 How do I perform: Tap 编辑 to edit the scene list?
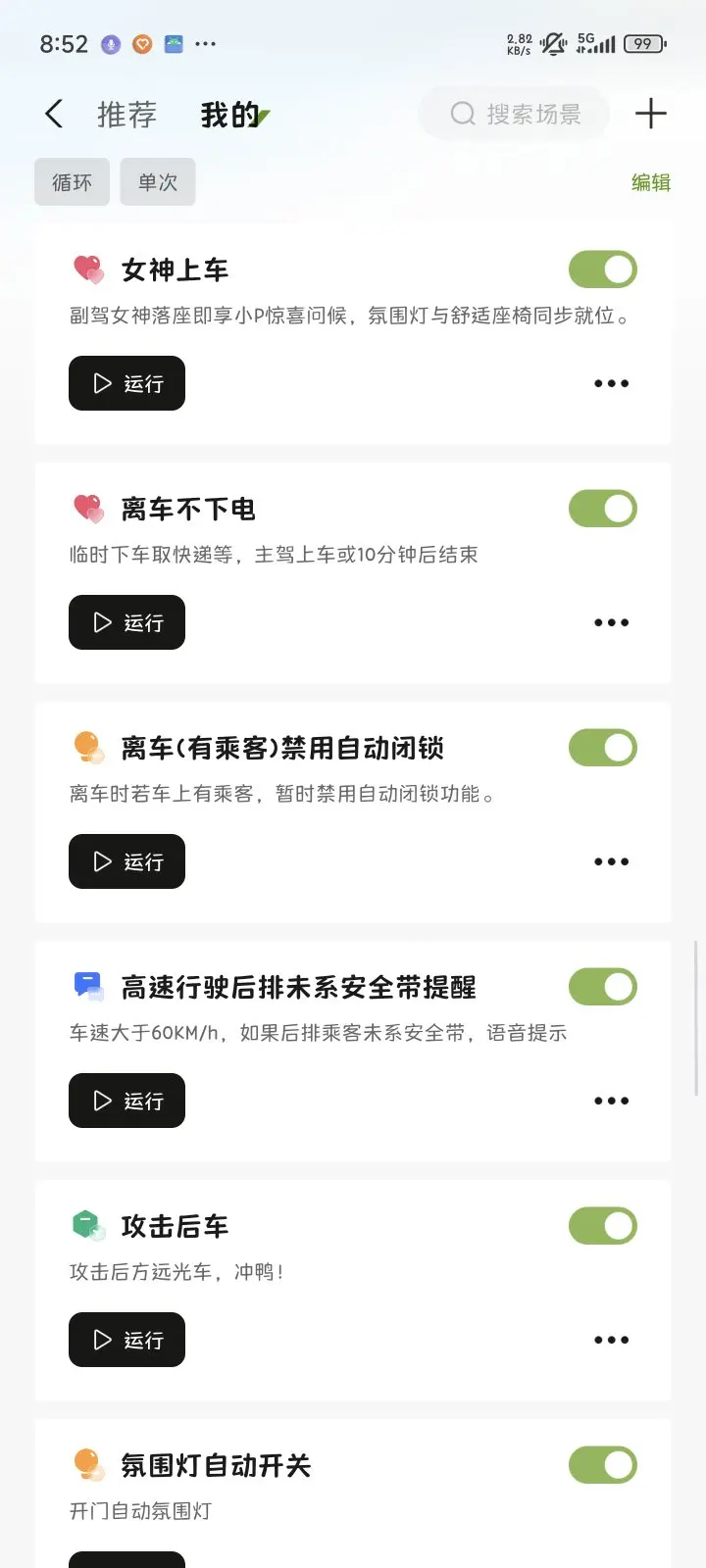(650, 182)
